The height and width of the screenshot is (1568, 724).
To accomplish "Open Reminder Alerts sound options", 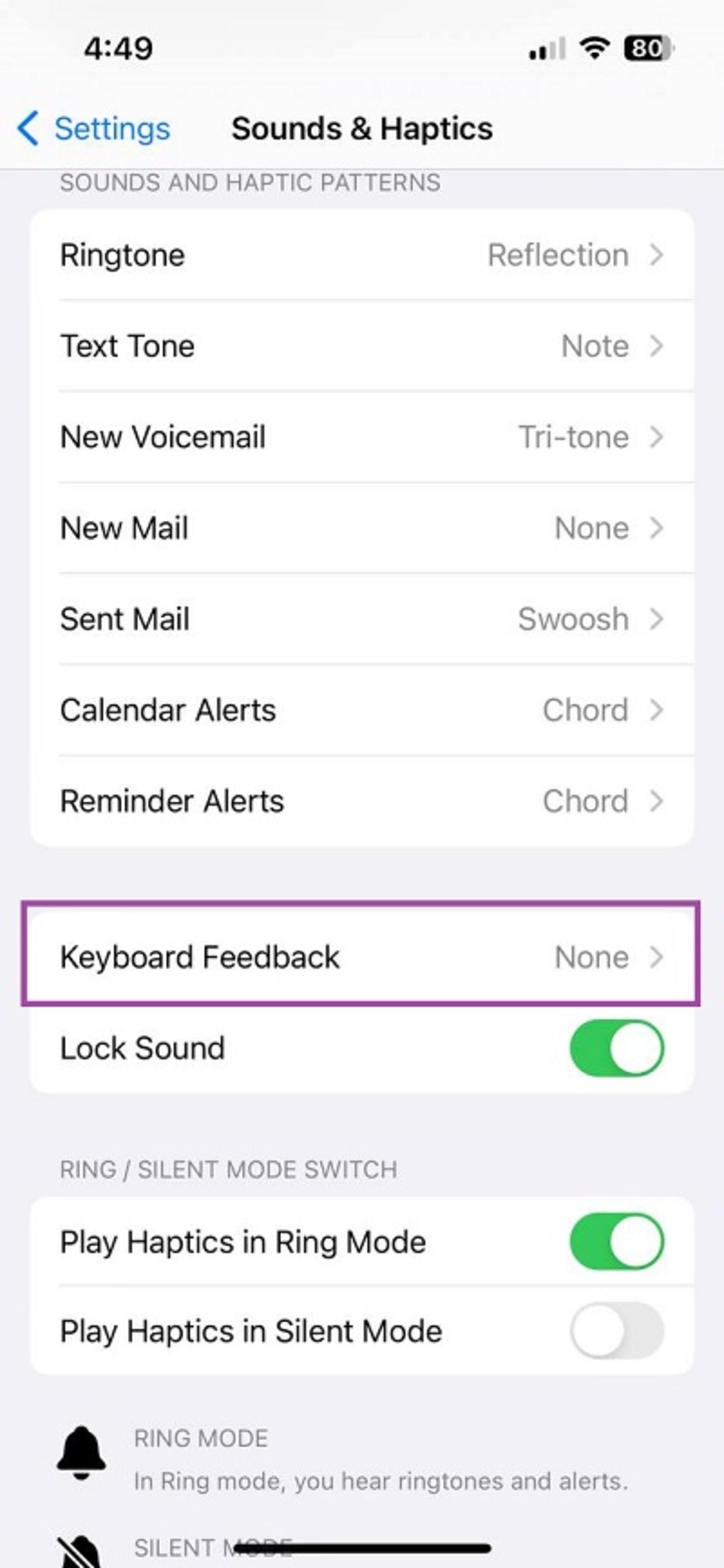I will click(x=361, y=801).
